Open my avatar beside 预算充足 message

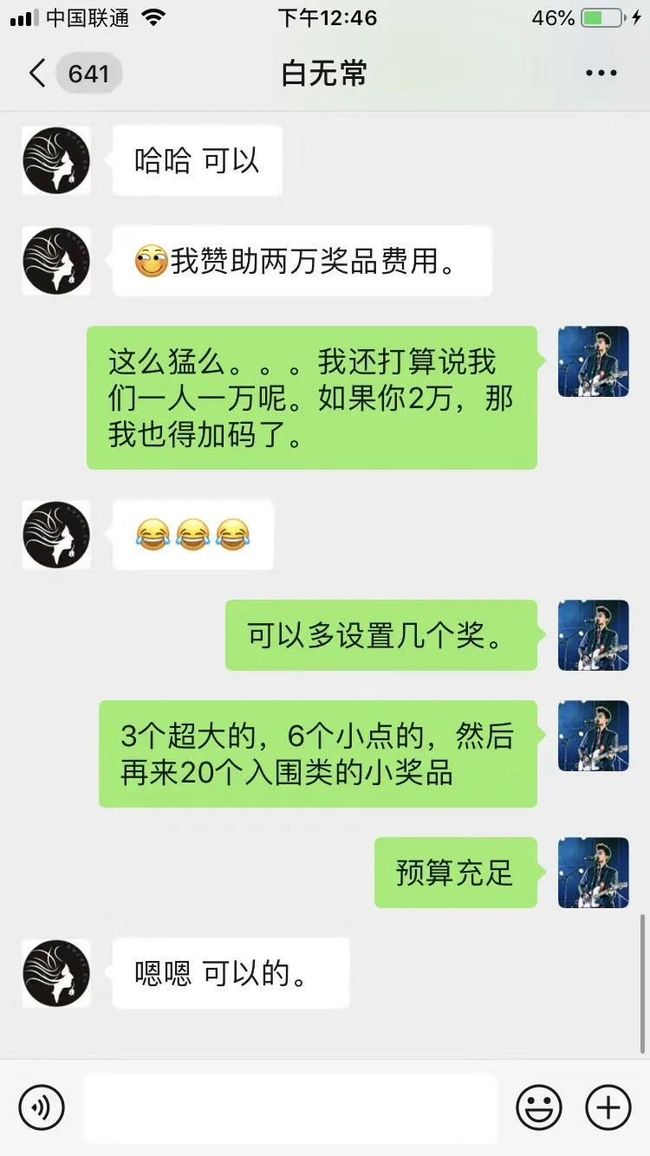click(x=593, y=872)
